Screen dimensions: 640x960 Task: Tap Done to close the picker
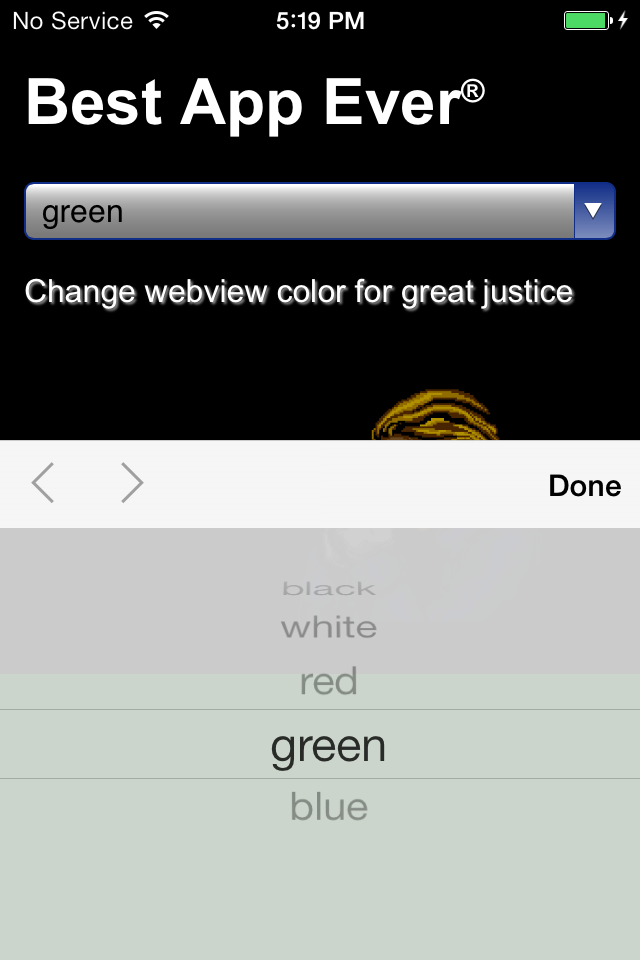coord(584,486)
